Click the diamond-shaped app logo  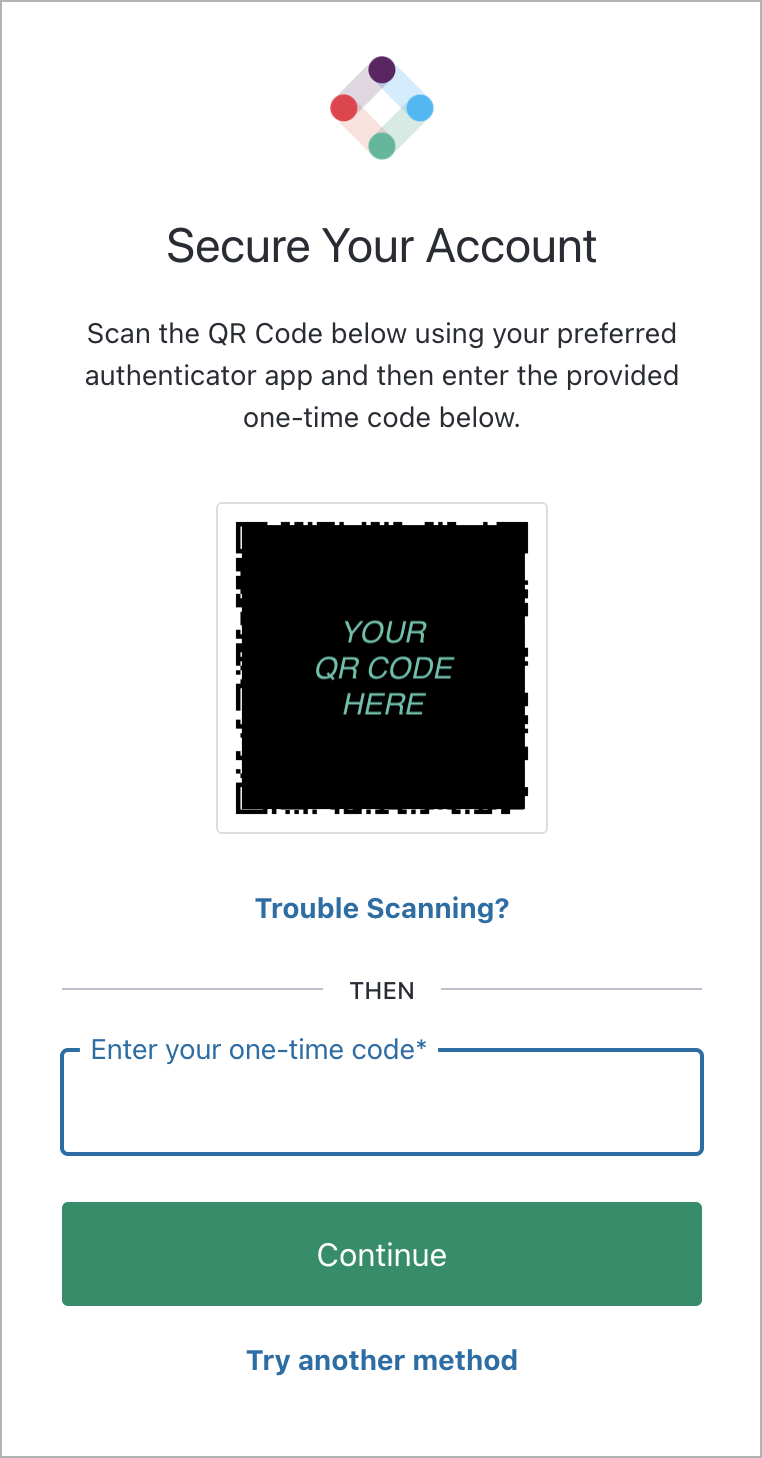[x=381, y=107]
